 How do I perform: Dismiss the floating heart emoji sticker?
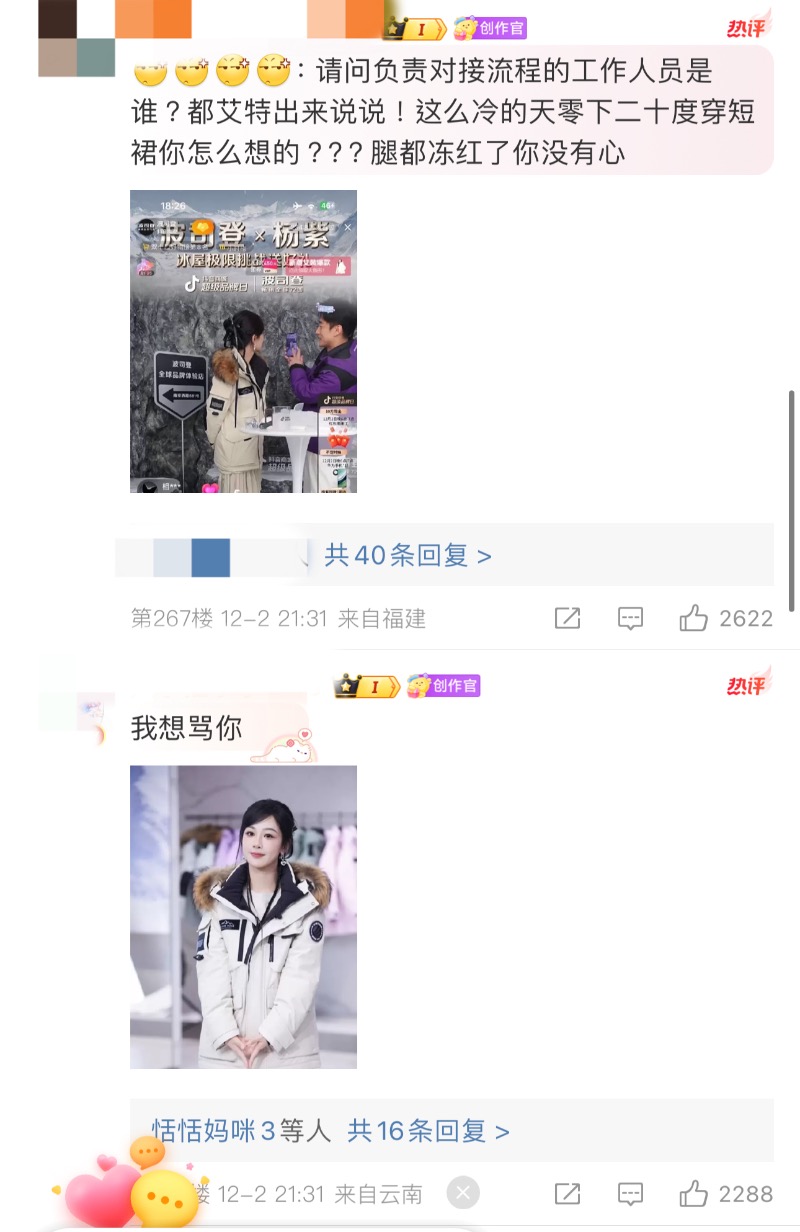(463, 1192)
